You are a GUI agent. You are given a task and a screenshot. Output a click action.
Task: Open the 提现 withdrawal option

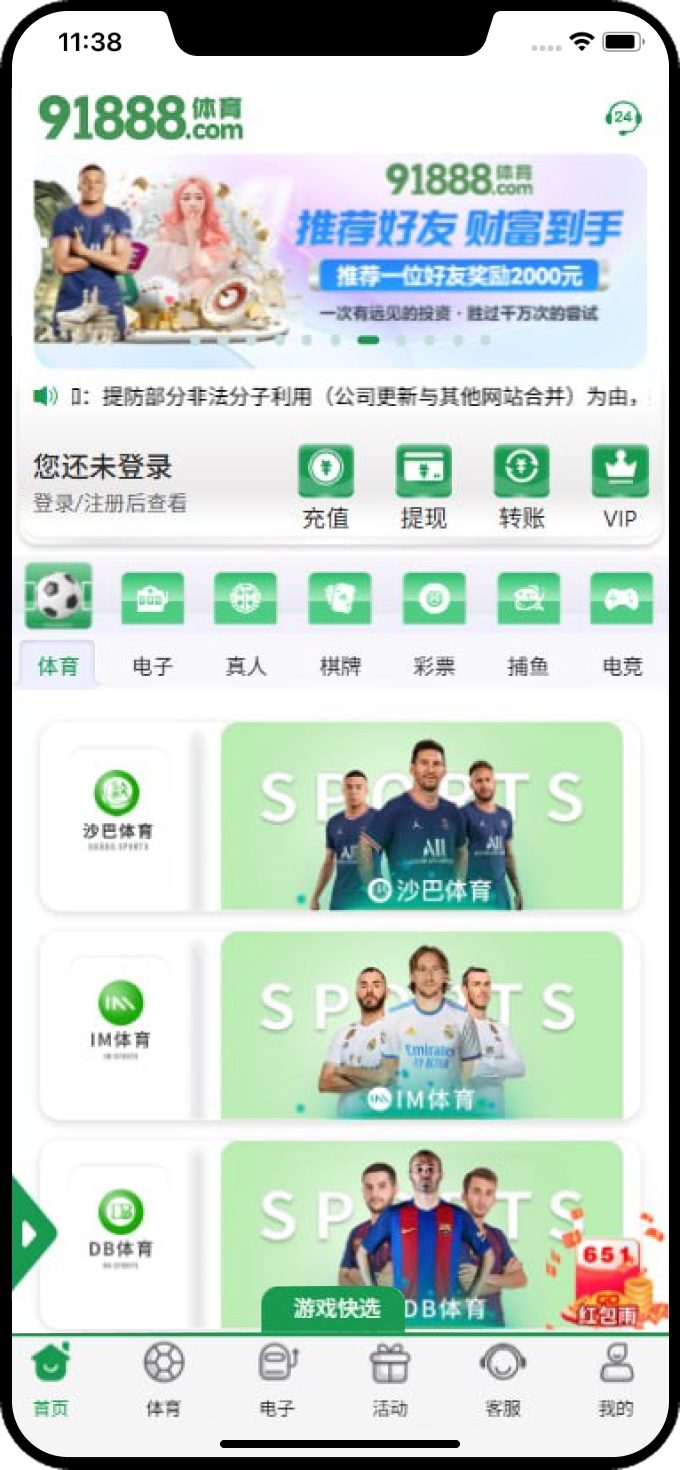[423, 486]
